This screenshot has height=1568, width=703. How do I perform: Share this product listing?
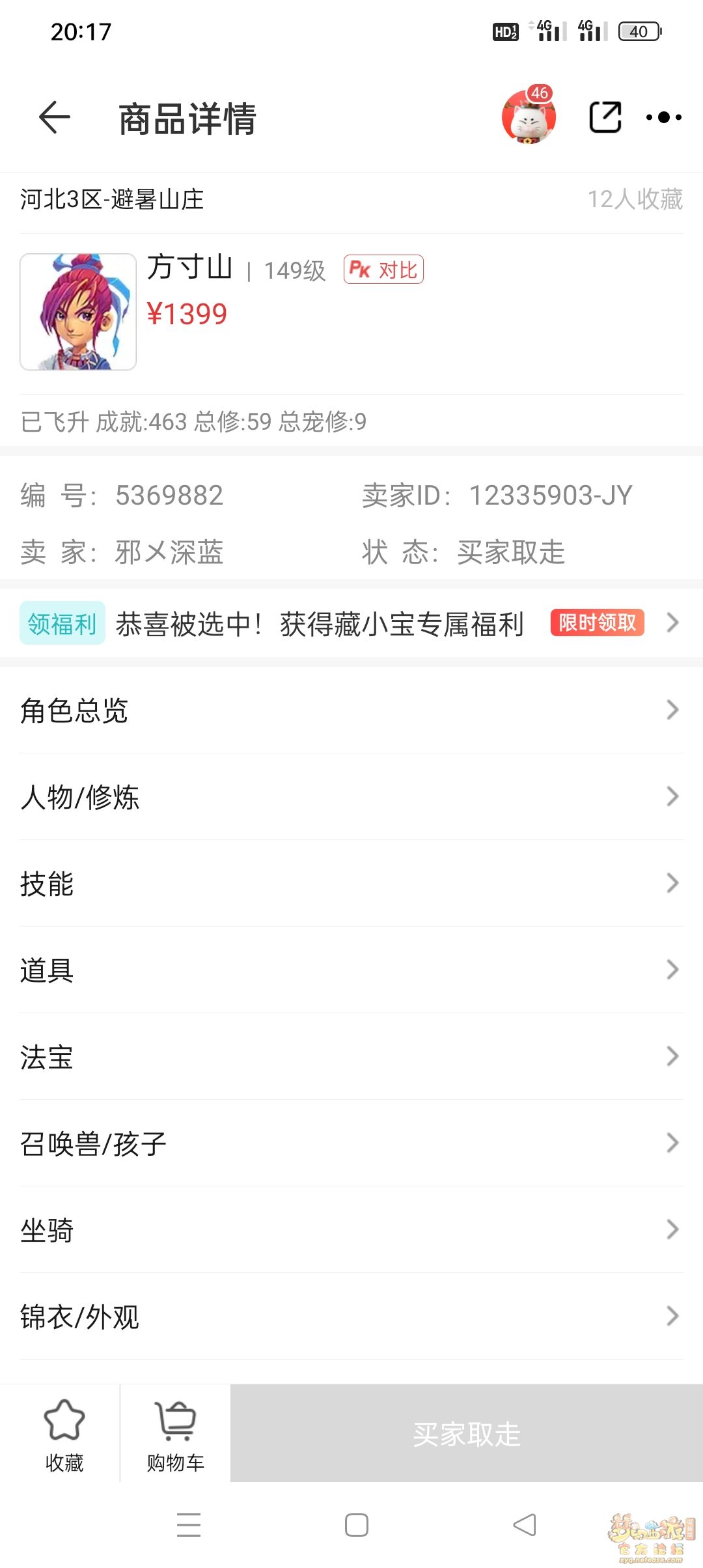[605, 118]
